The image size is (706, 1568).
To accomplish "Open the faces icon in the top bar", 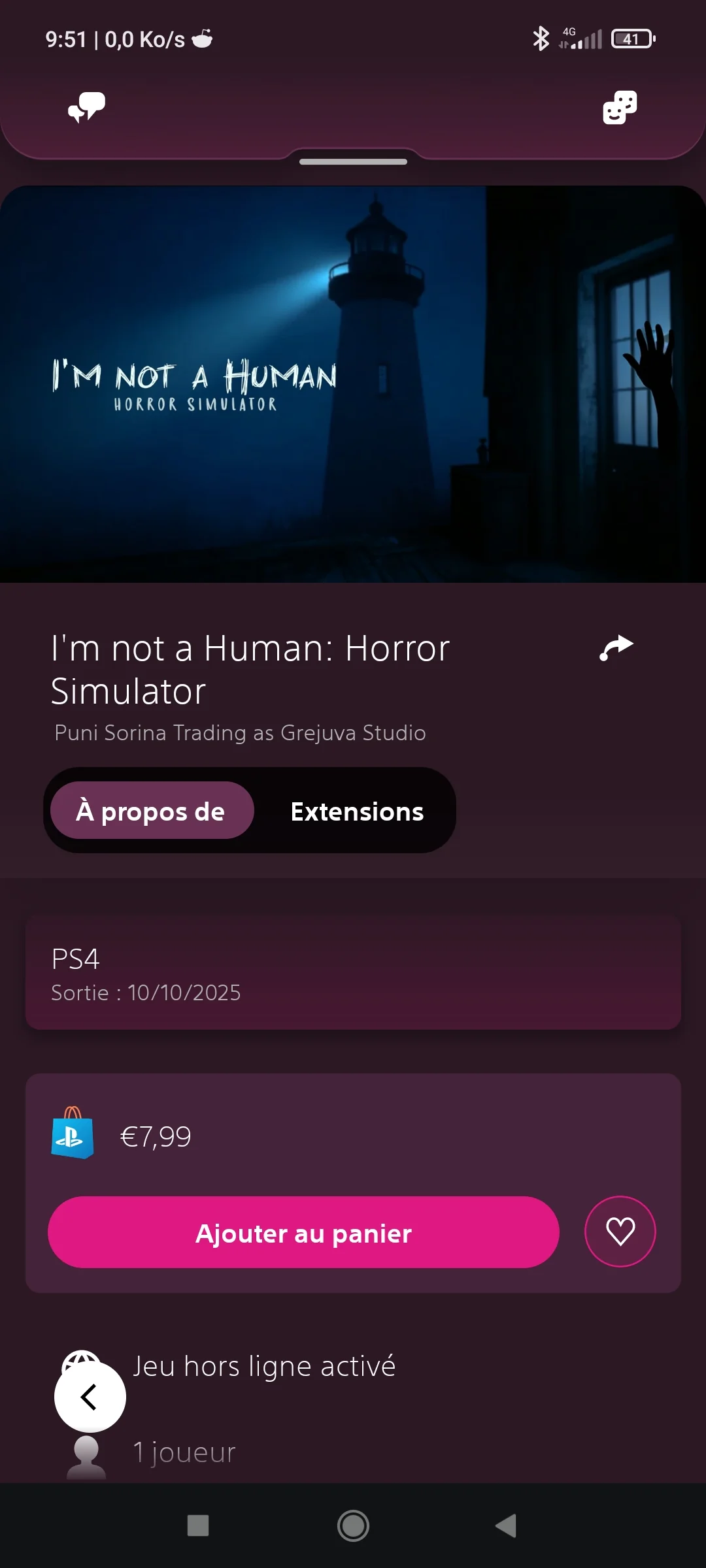I will 619,108.
